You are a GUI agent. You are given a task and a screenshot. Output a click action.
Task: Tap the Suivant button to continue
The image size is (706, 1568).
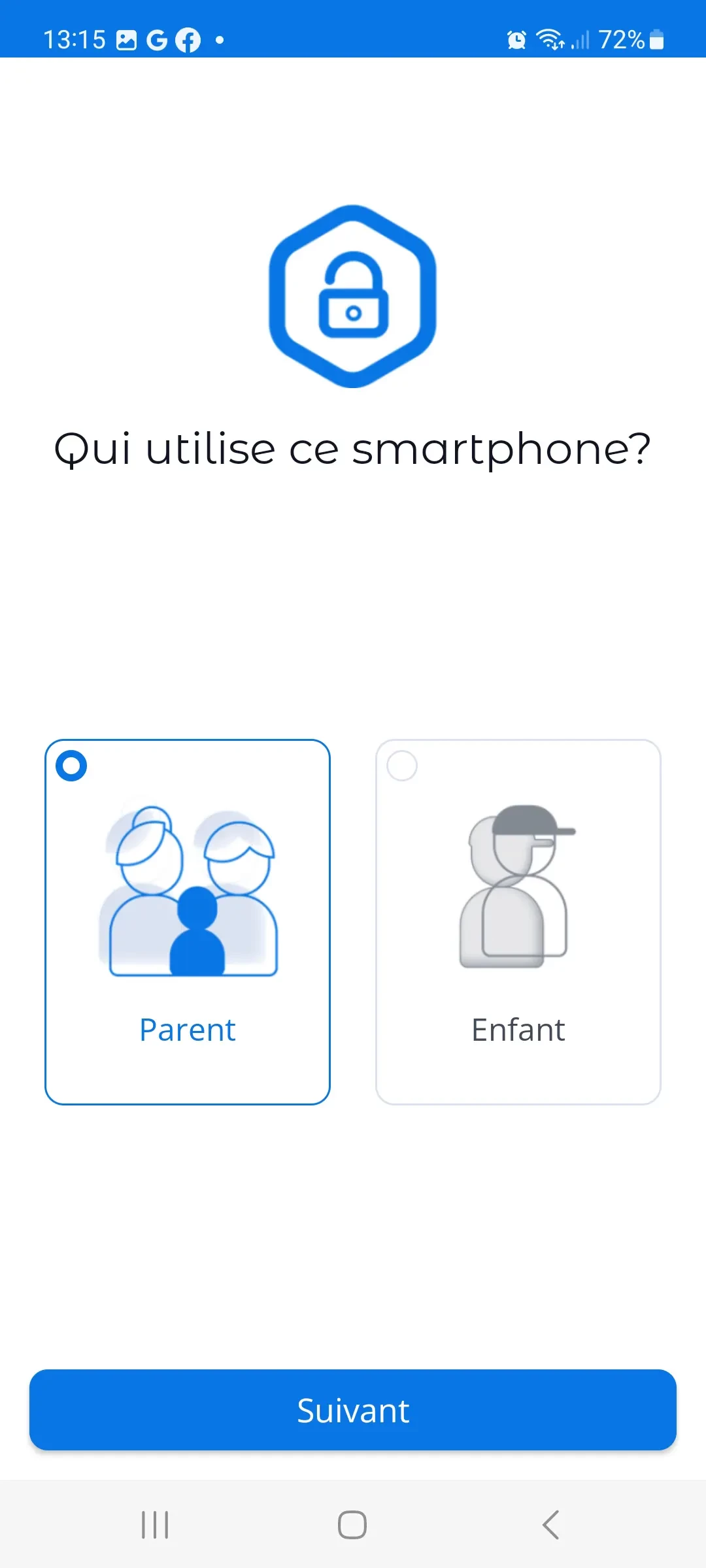[353, 1410]
